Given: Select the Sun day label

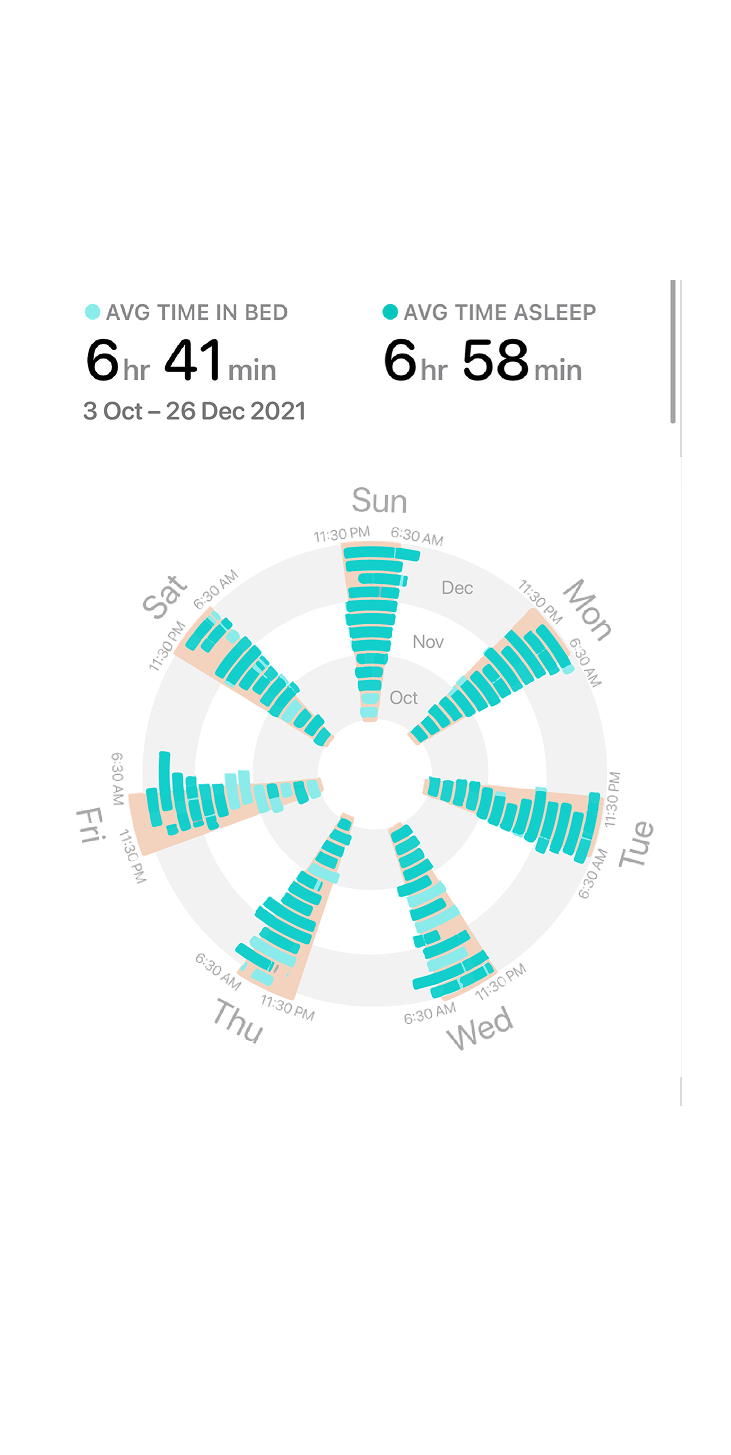Looking at the screenshot, I should point(380,500).
